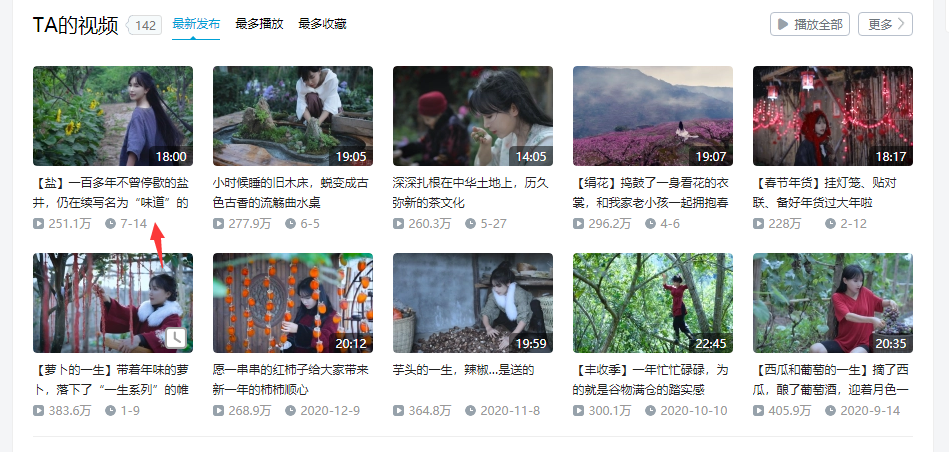Open the 【西瓜和葡萄的一生】 video

pos(832,302)
